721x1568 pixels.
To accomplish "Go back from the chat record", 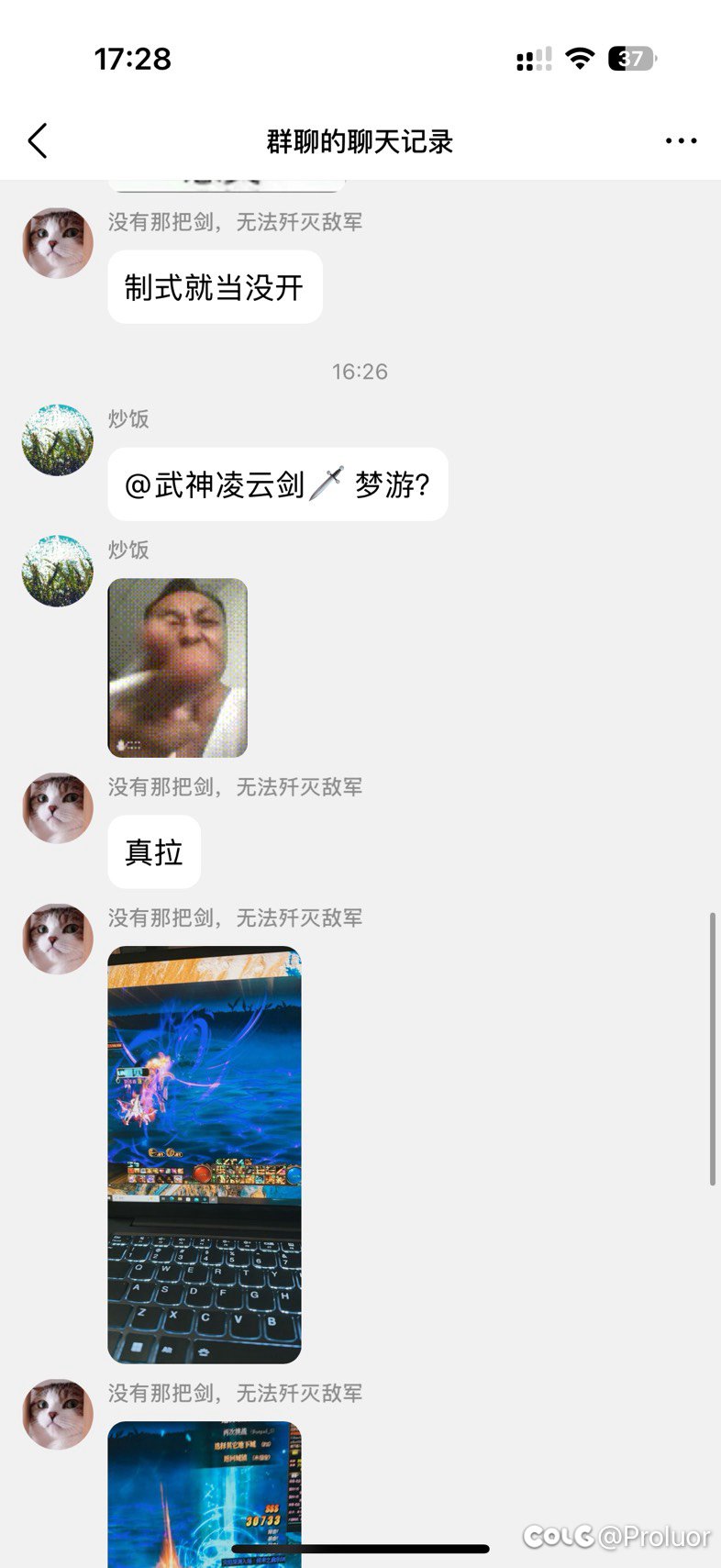I will point(38,141).
